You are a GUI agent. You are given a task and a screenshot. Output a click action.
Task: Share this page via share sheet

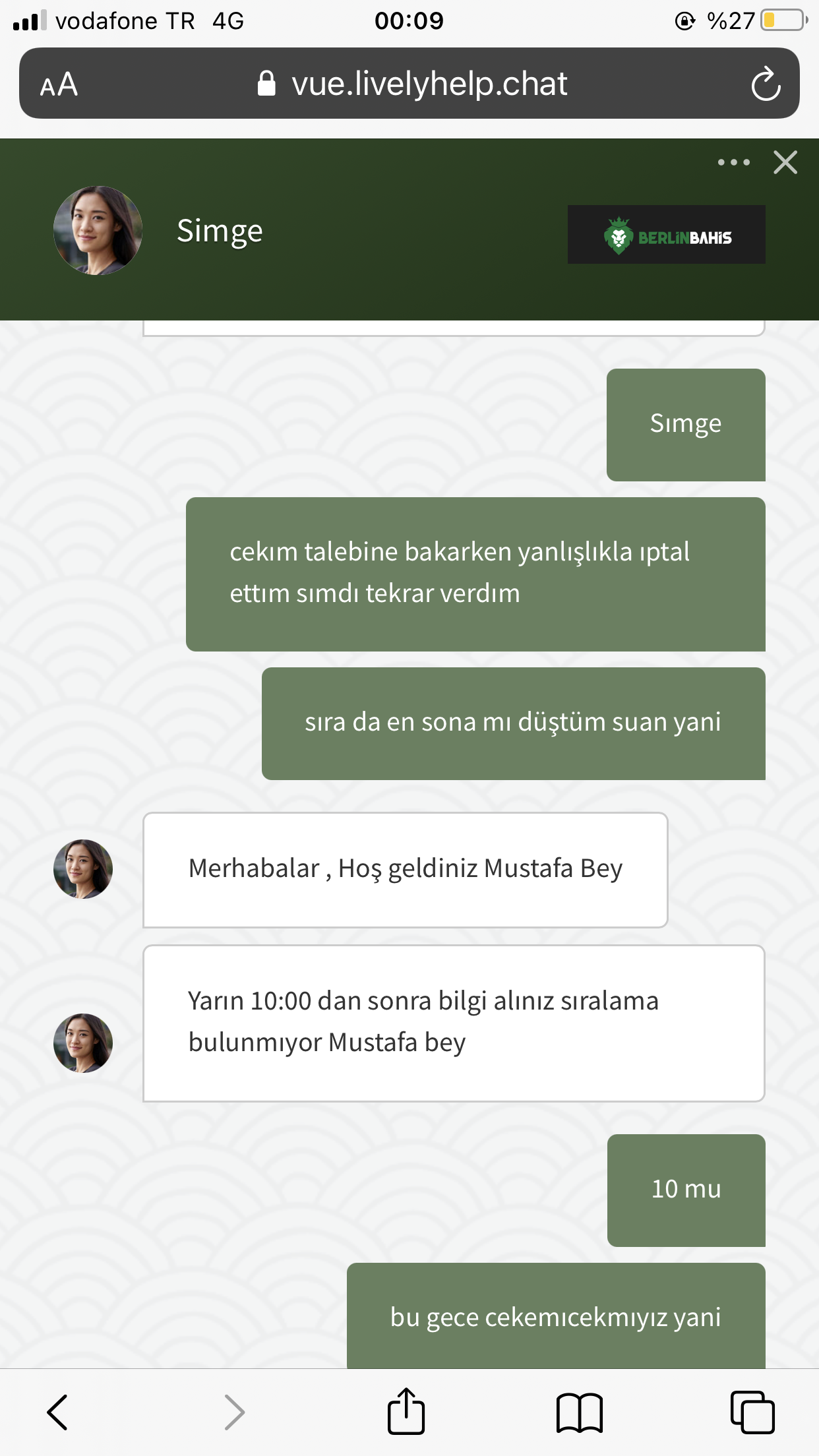click(x=406, y=1411)
